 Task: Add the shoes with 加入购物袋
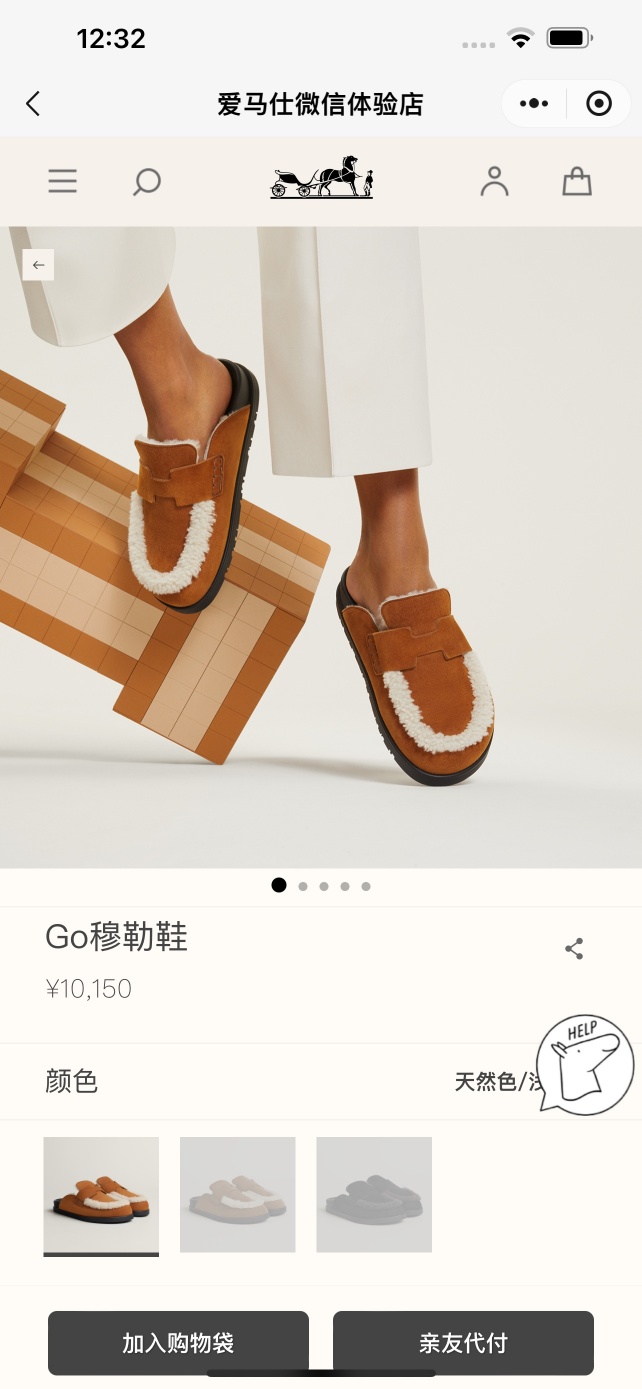tap(178, 1342)
